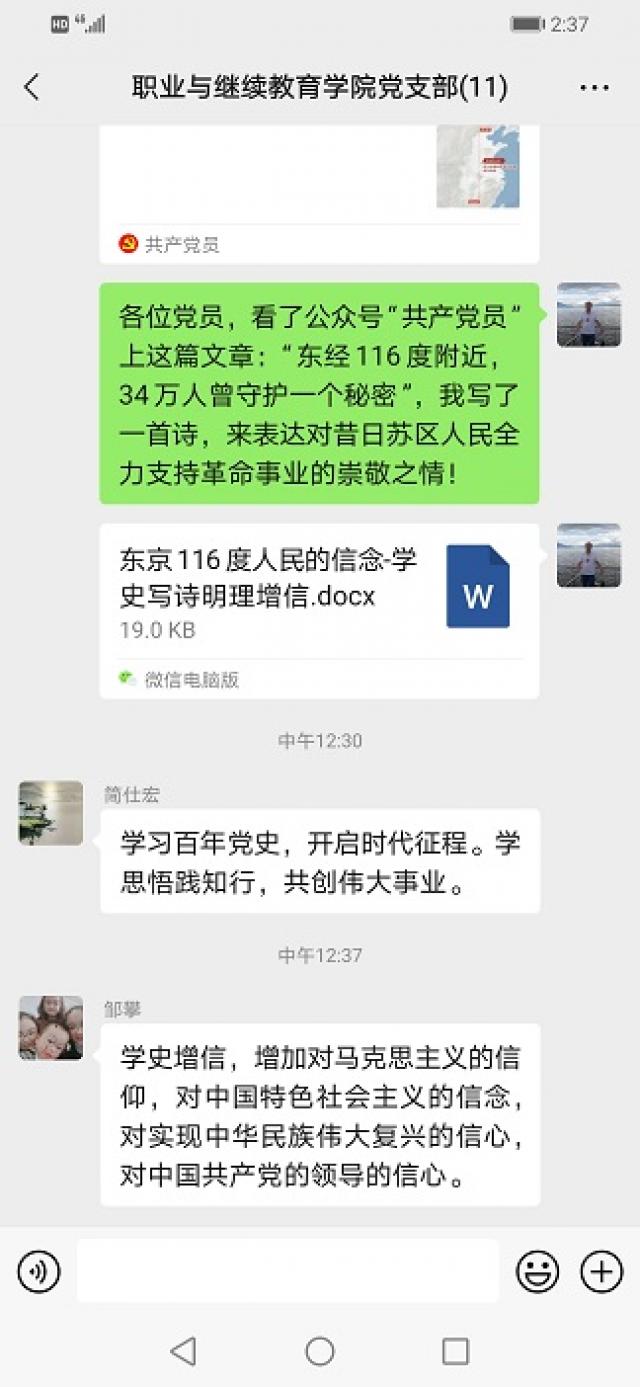Viewport: 640px width, 1387px height.
Task: Open the shared 共产党员 article card
Action: [318, 190]
